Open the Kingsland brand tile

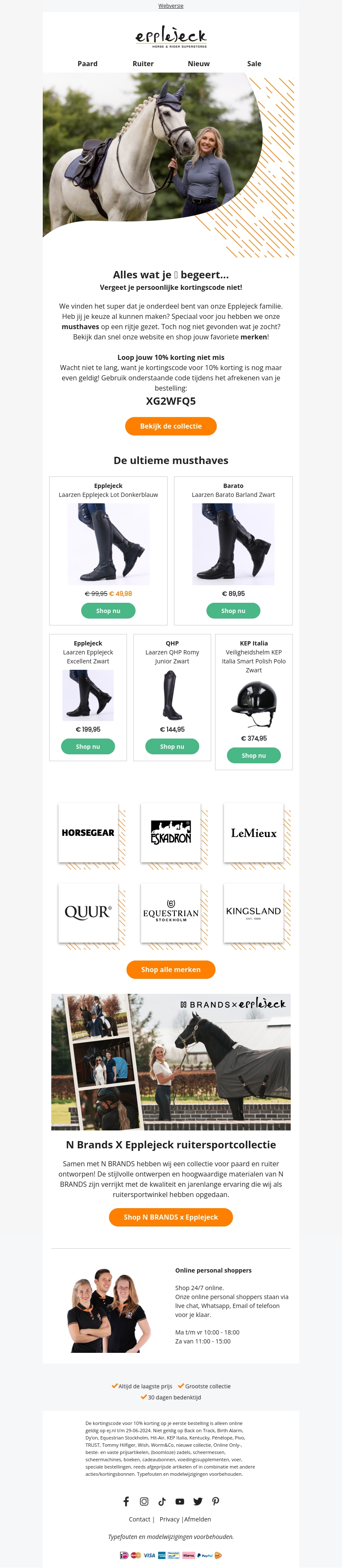pos(254,912)
